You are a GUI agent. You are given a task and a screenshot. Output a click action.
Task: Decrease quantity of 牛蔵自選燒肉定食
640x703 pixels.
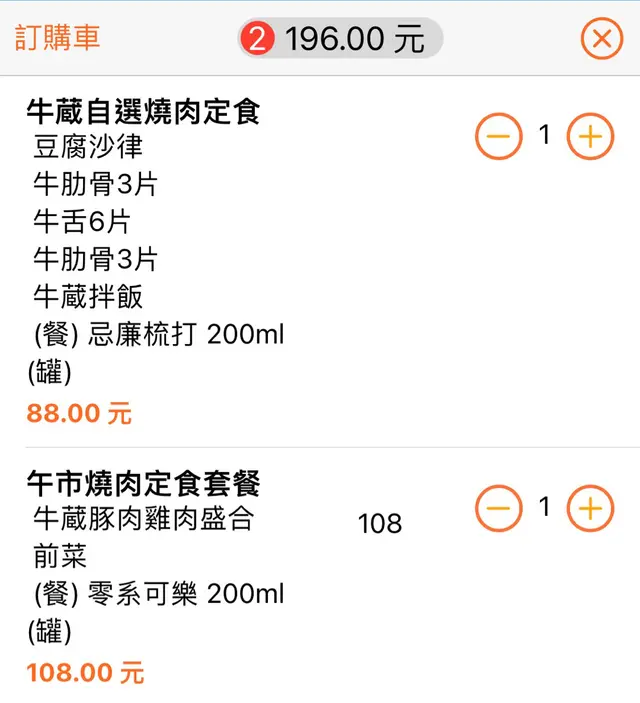(498, 136)
